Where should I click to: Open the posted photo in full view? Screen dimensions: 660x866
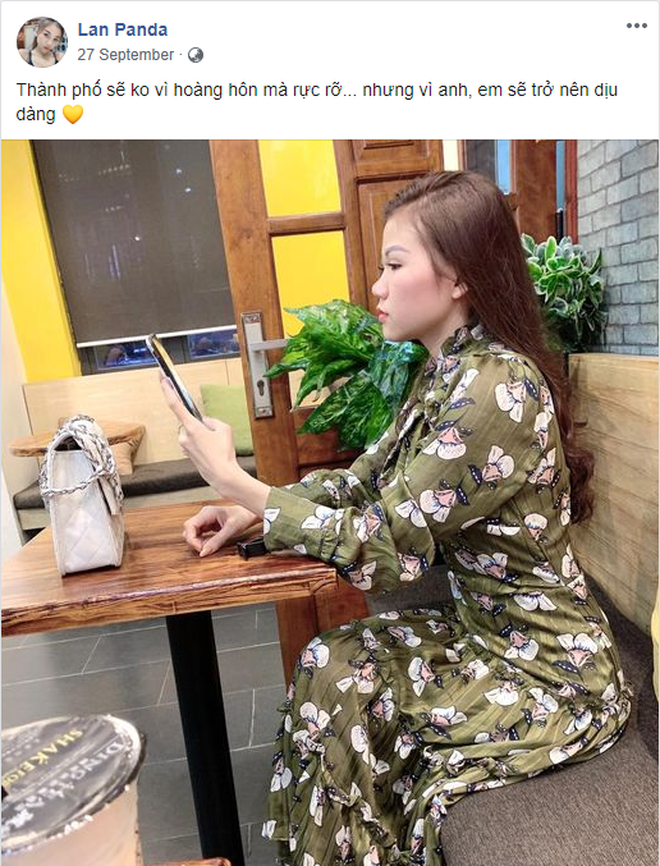click(x=330, y=500)
